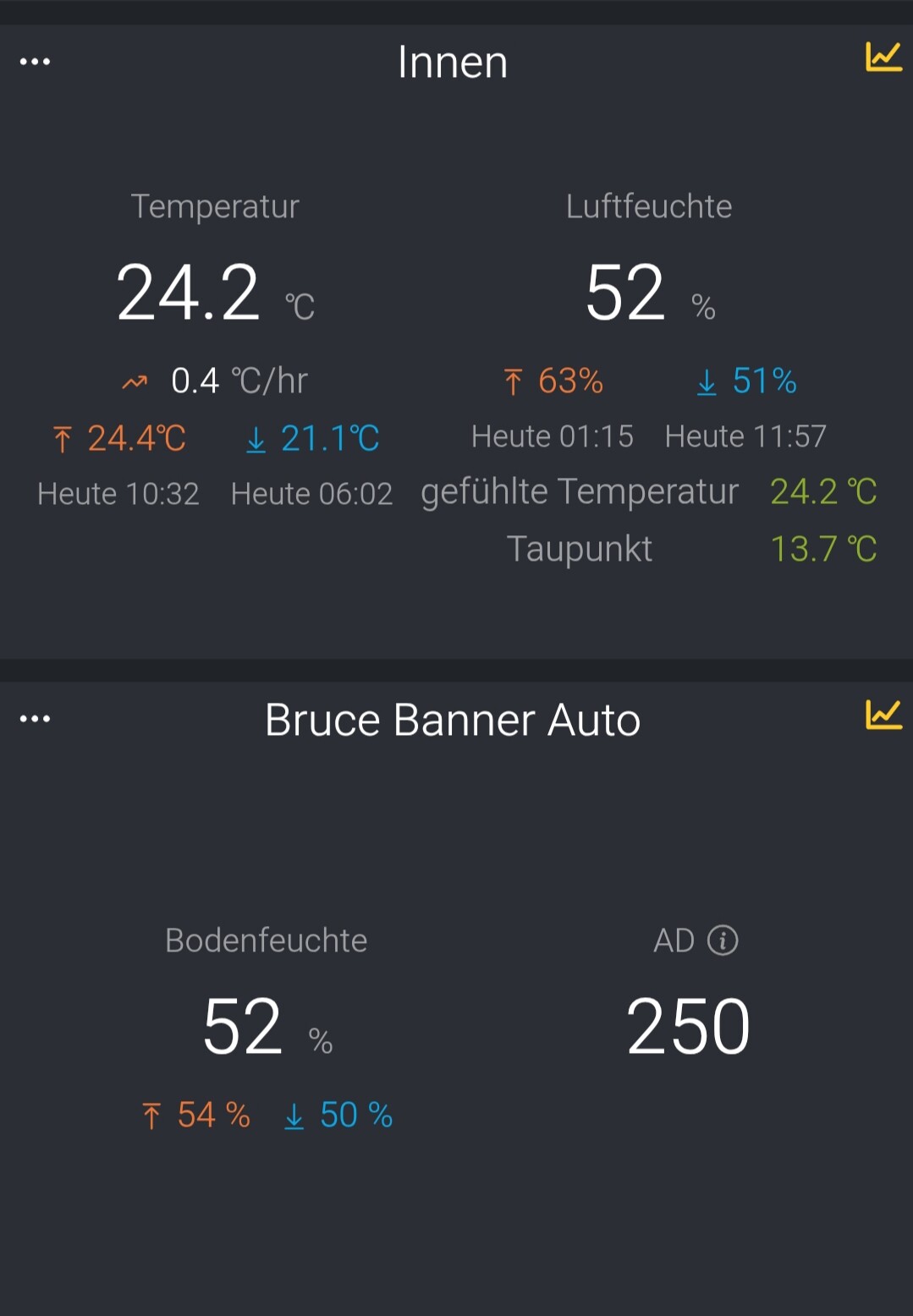Open the three-dot menu for Bruce Banner Auto
The image size is (913, 1316).
[35, 719]
